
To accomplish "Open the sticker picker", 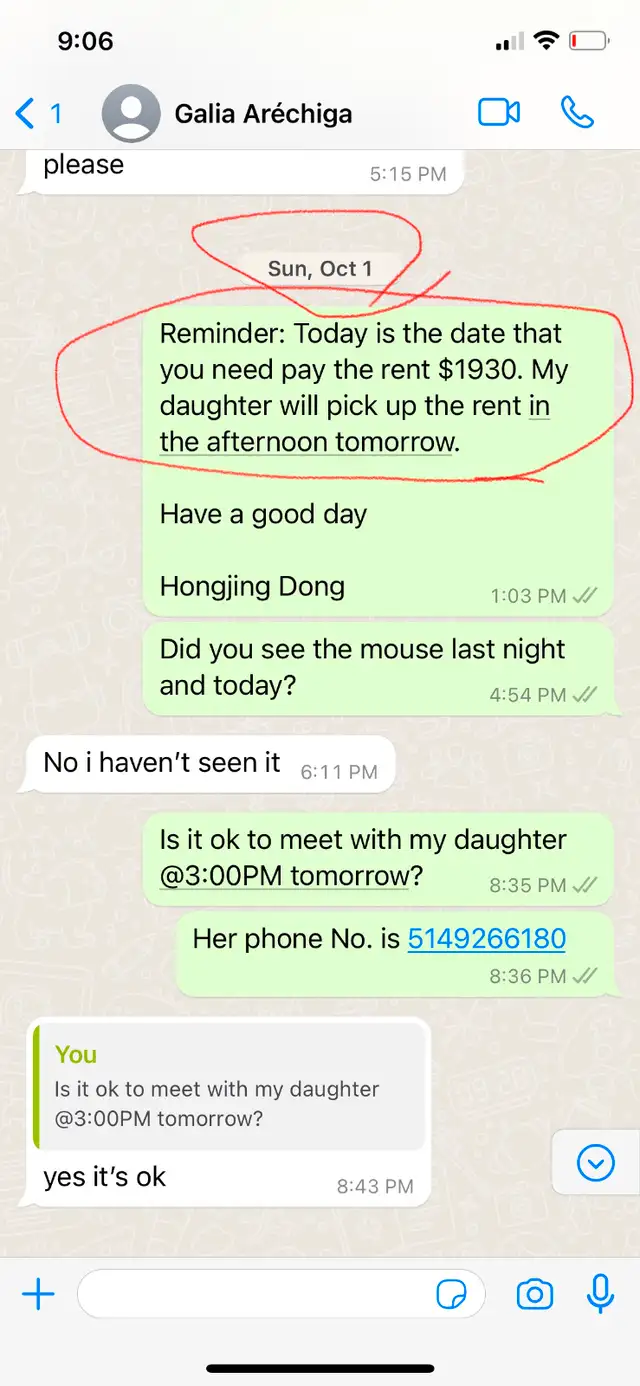I will (452, 1296).
